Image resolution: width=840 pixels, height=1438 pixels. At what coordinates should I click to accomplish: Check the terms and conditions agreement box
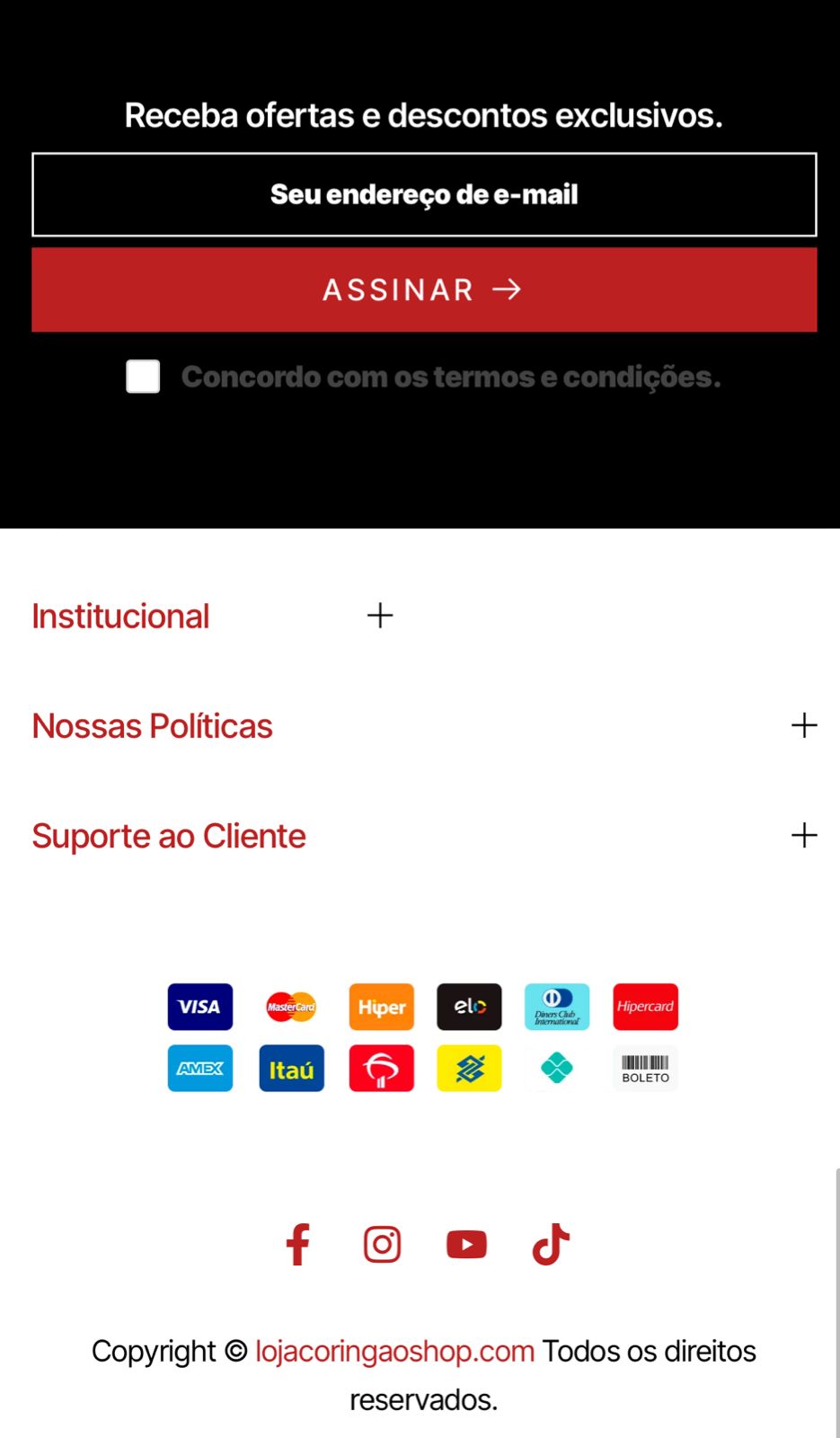144,377
